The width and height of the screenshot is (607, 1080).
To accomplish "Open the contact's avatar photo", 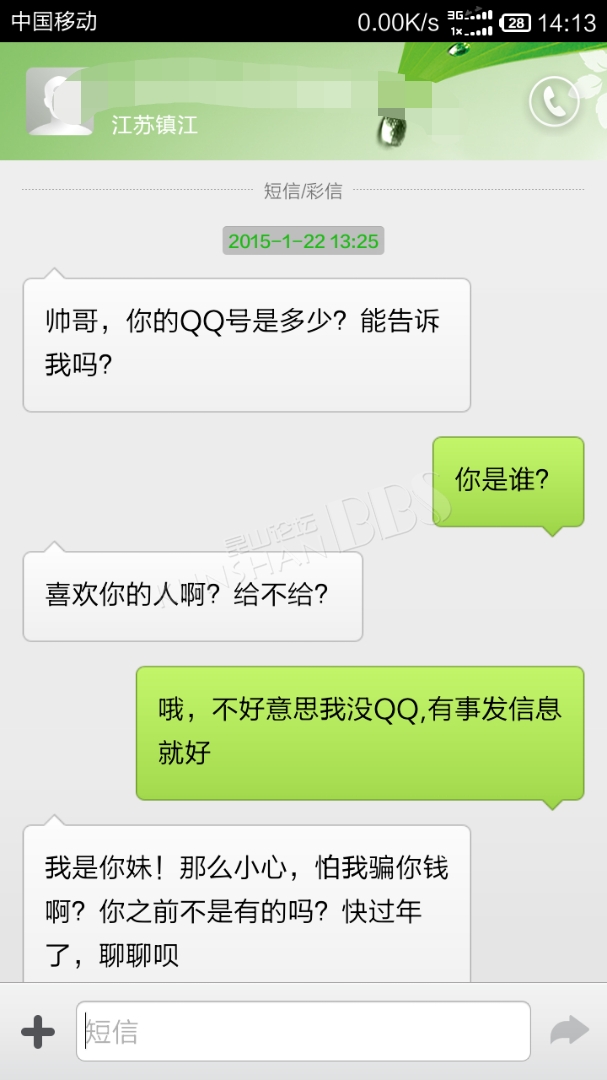I will (60, 101).
